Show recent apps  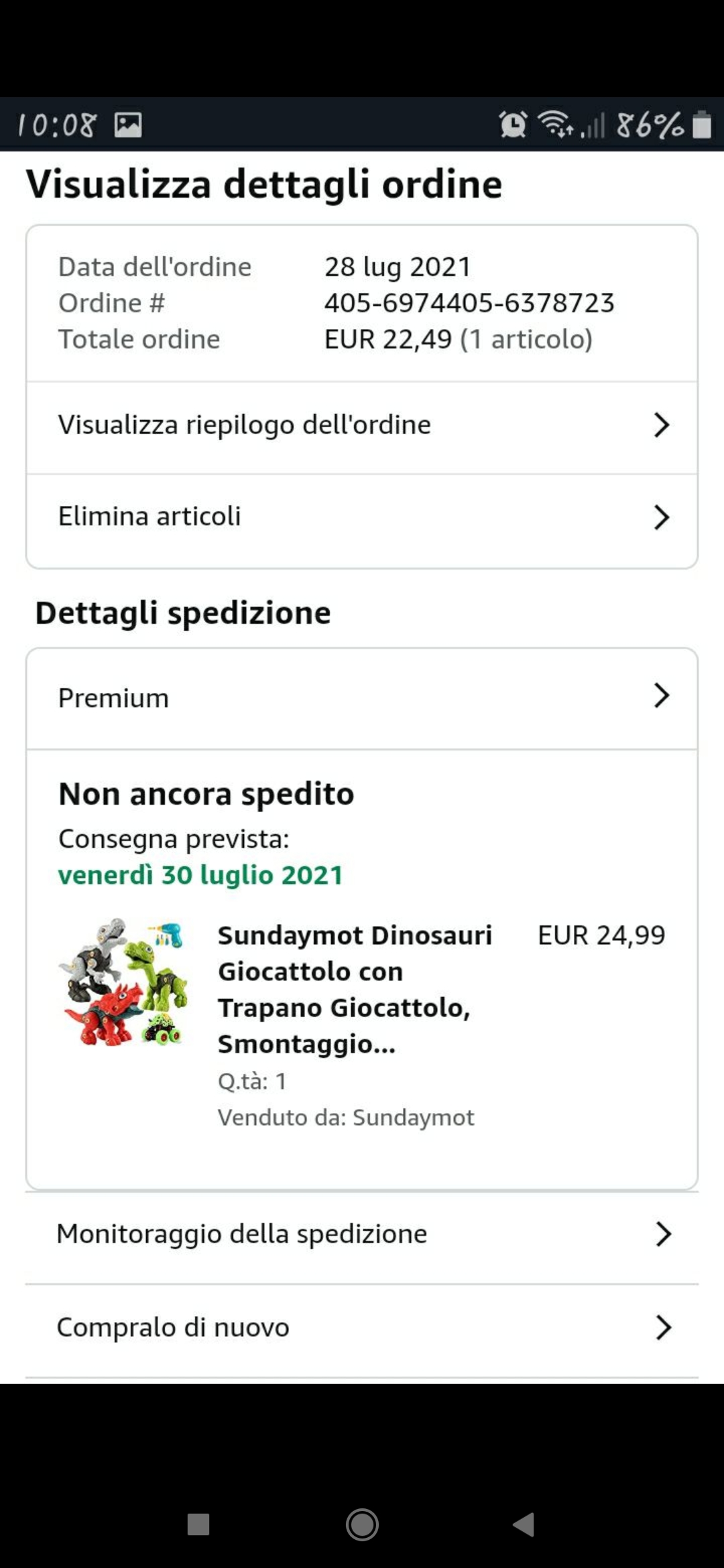(198, 1524)
